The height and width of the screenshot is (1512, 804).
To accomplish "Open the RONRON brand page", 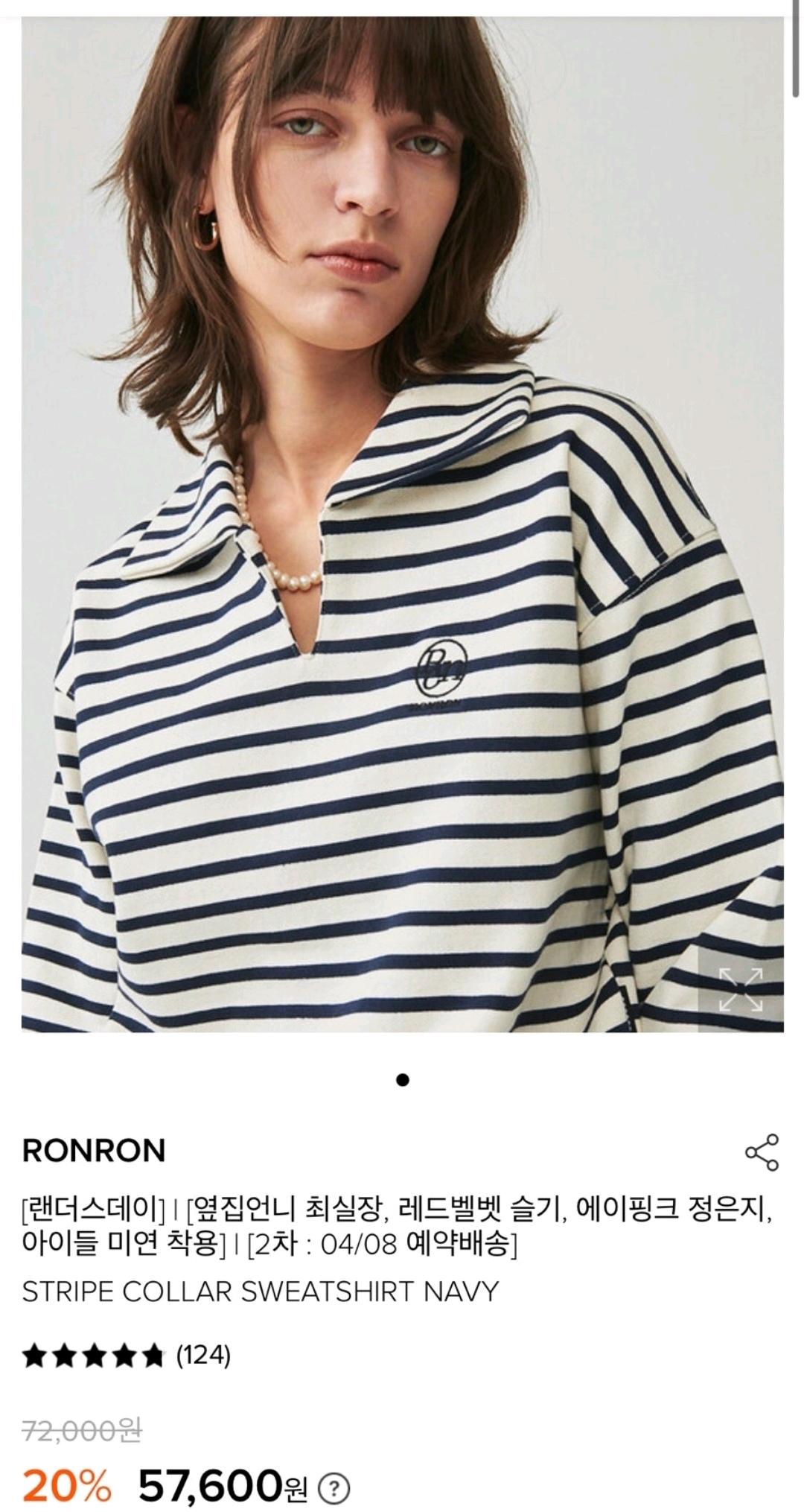I will coord(94,1151).
